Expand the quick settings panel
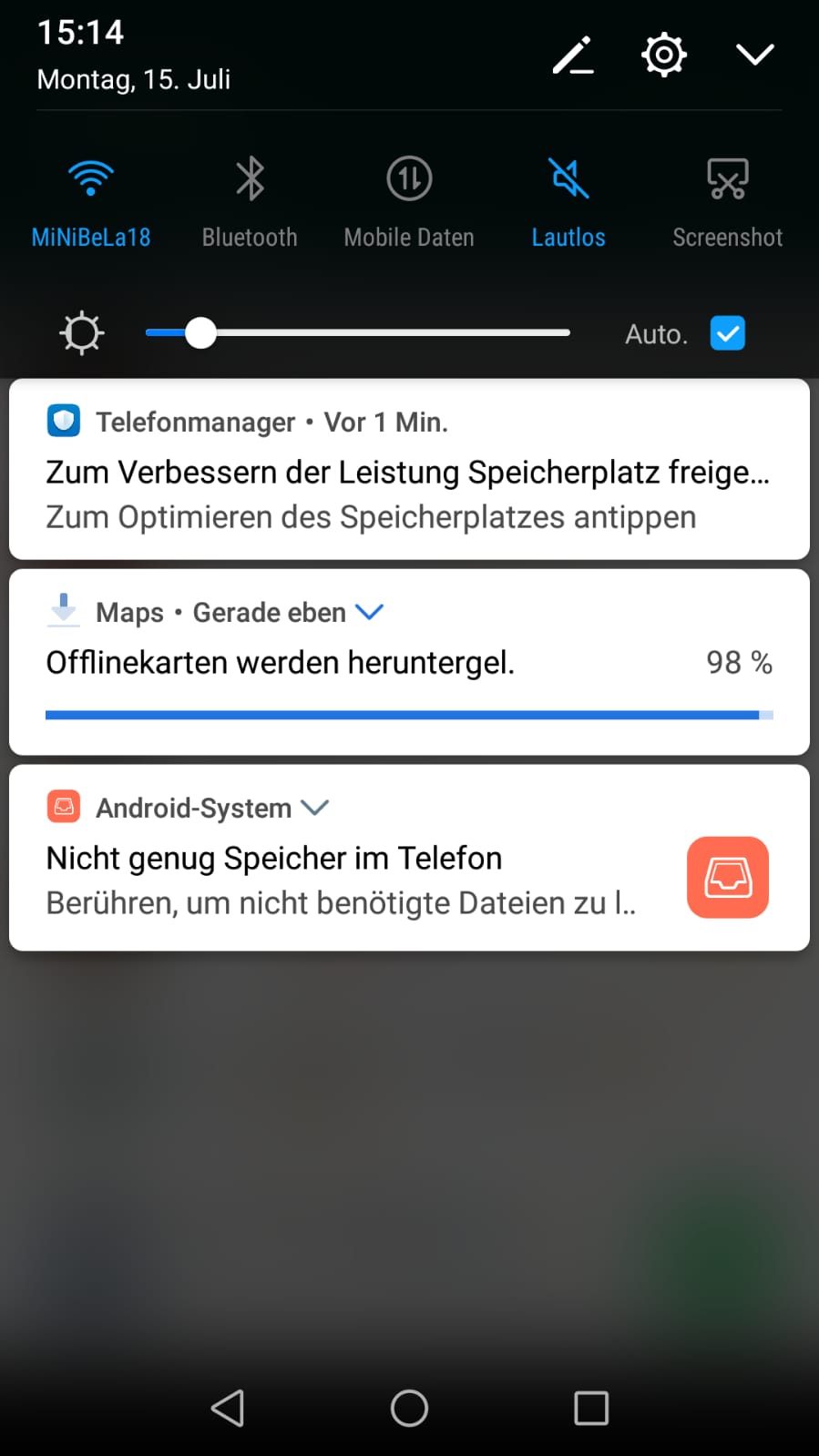This screenshot has width=819, height=1456. coord(754,55)
